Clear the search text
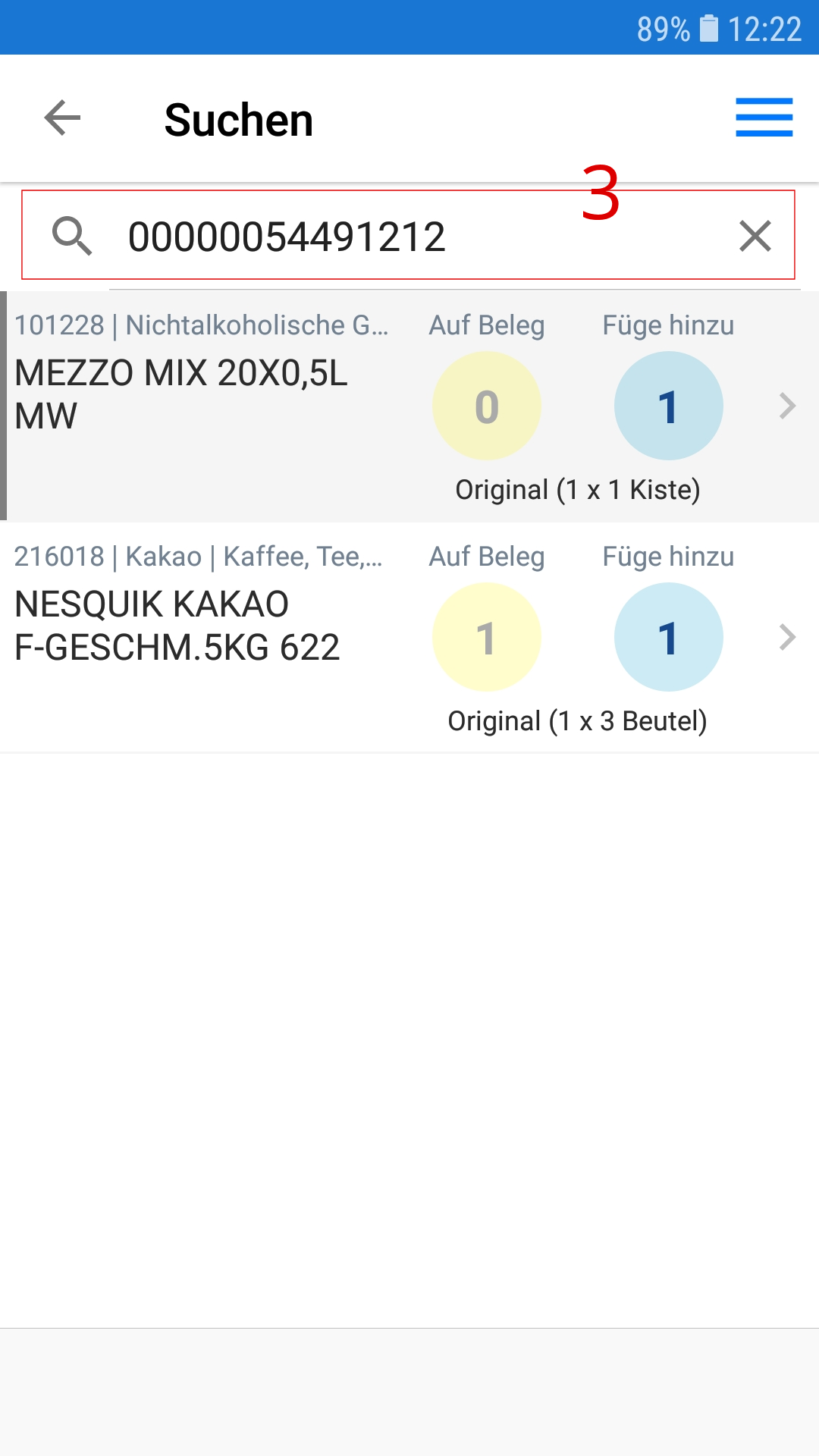Screen dimensions: 819x1456 point(755,236)
